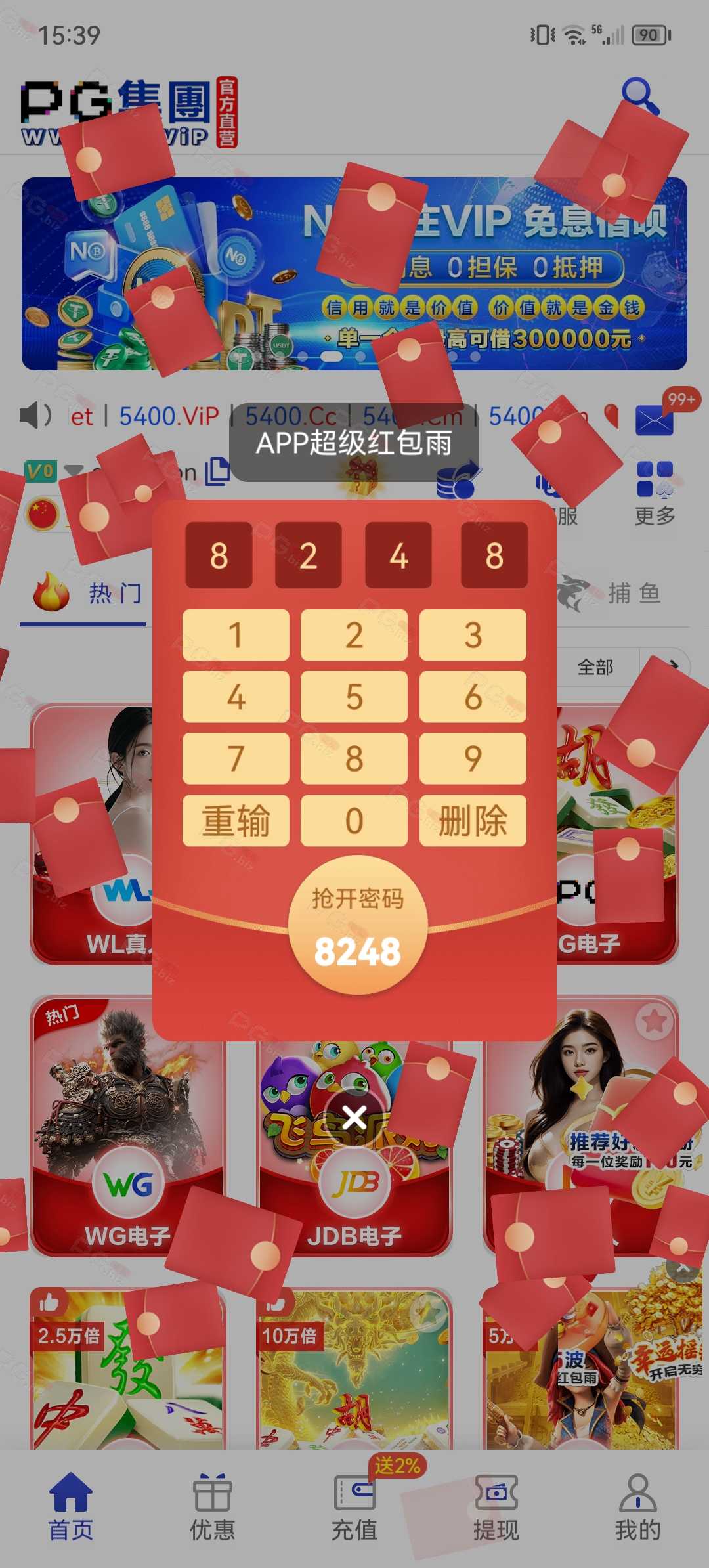Tap keypad digit 7
709x1568 pixels.
(x=236, y=758)
